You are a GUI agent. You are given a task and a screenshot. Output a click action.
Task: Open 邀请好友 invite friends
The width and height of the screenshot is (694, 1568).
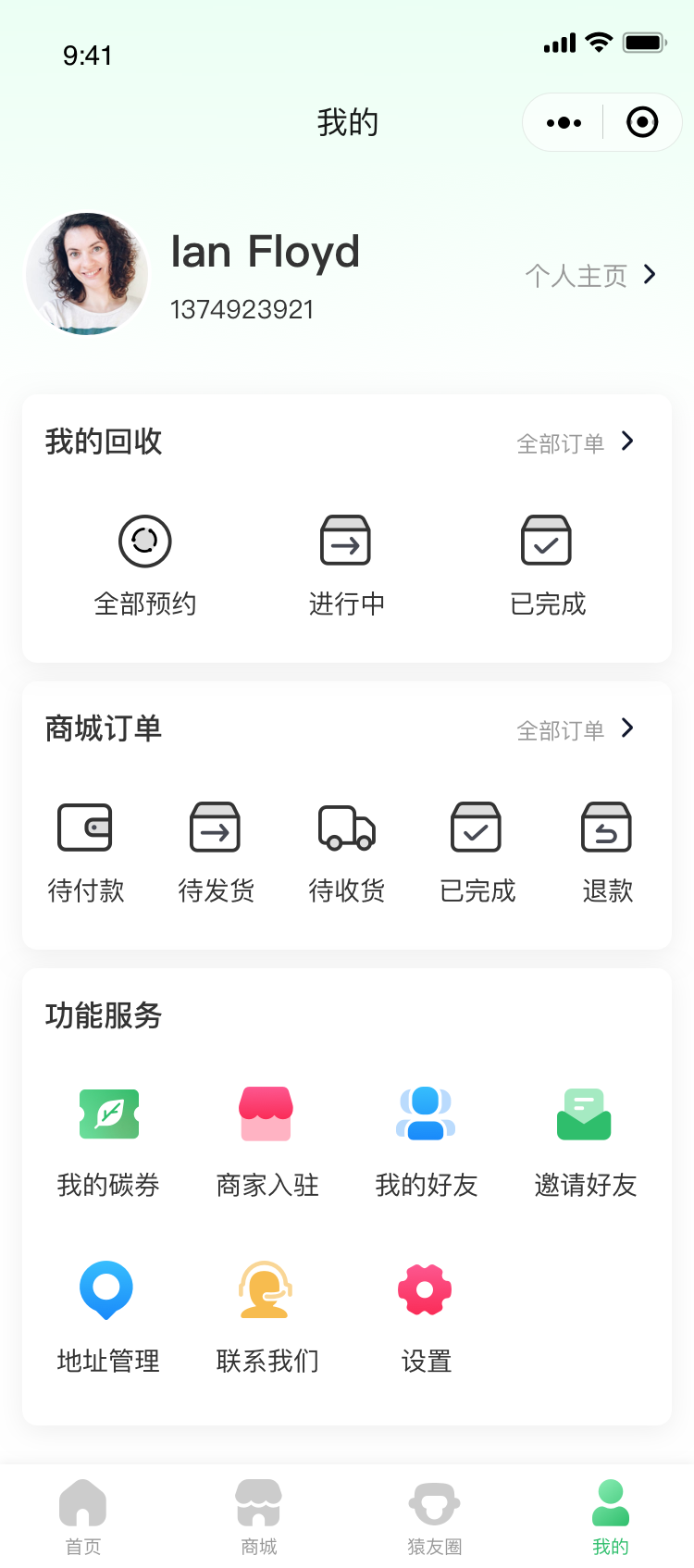583,1134
